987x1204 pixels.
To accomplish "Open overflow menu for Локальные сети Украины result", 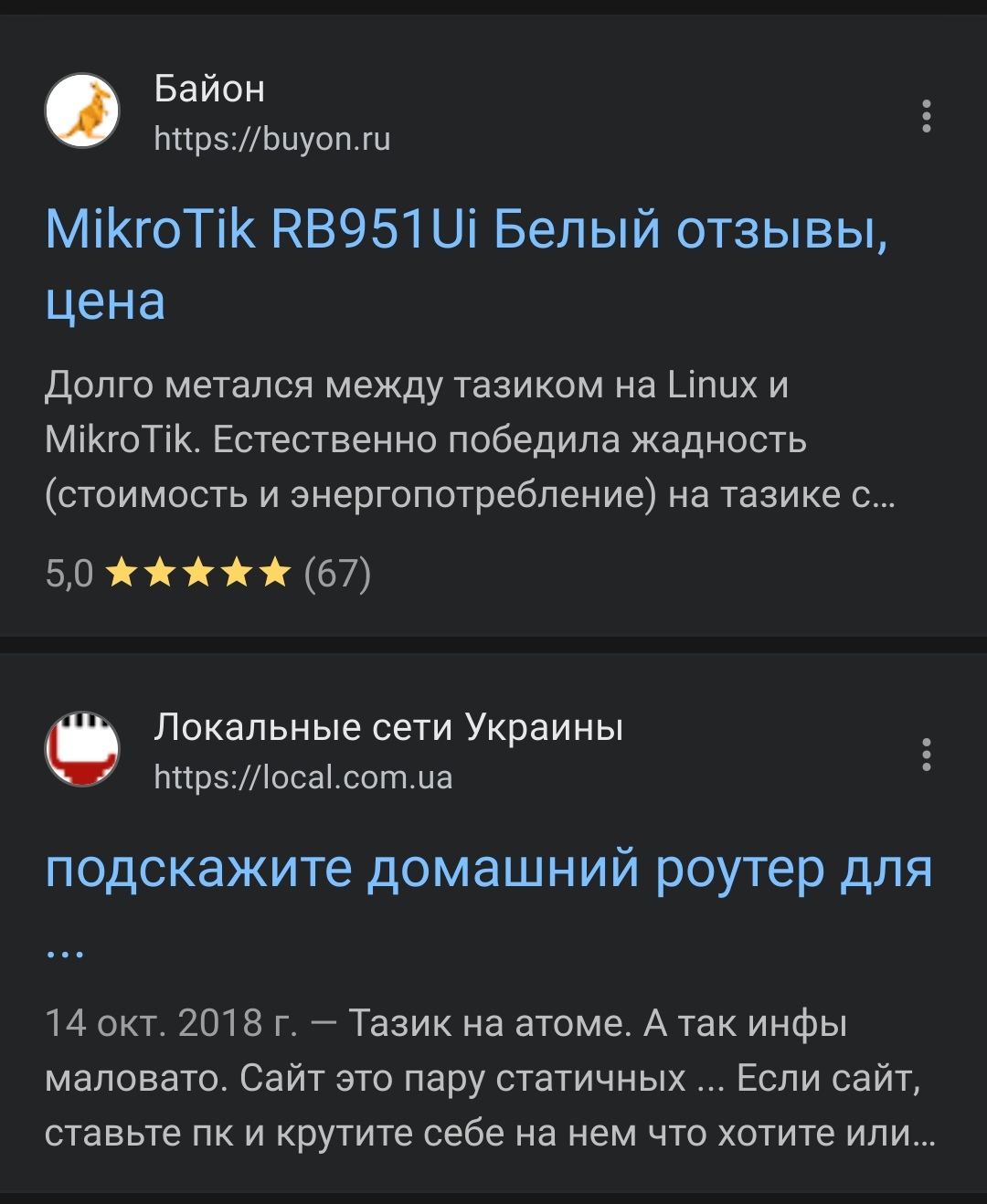I will point(926,755).
